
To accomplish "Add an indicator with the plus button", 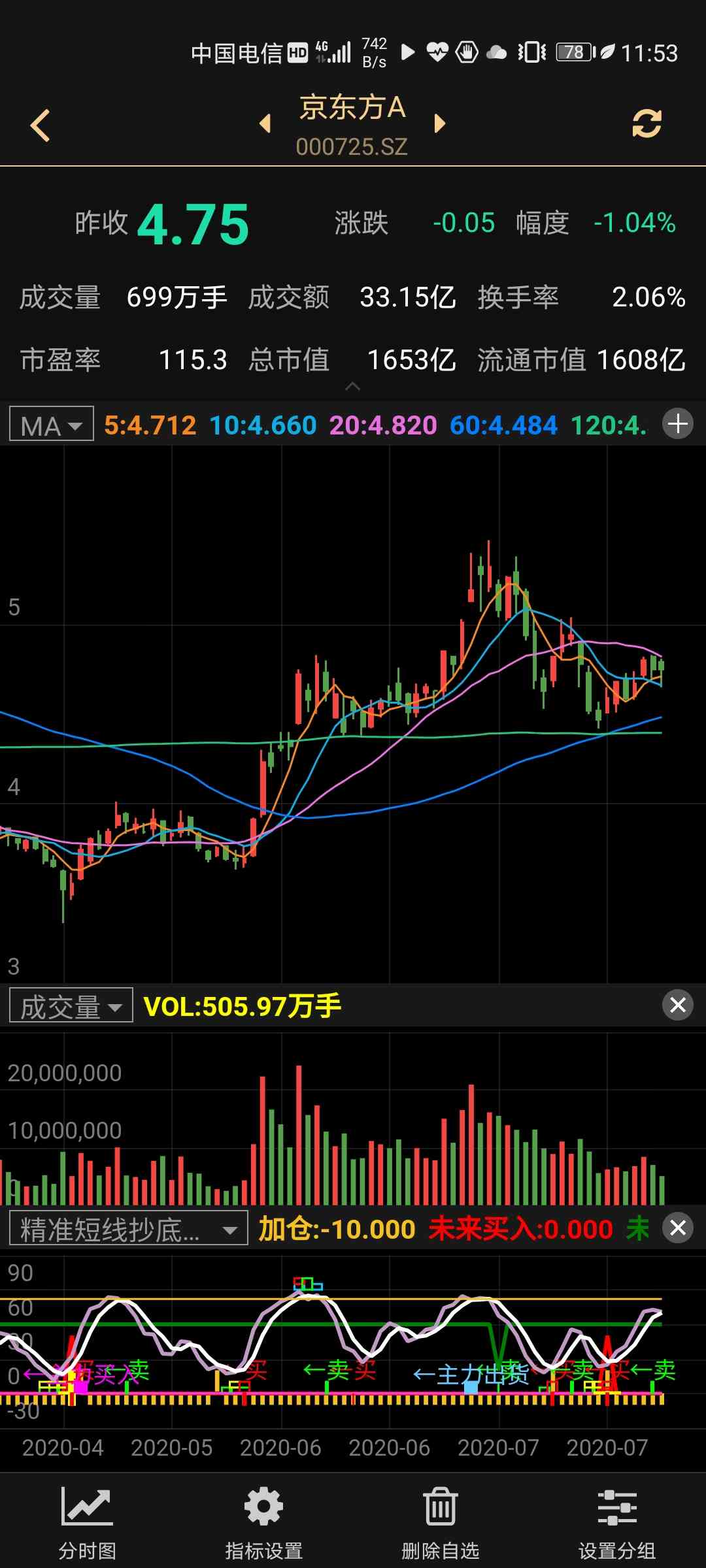I will [678, 424].
